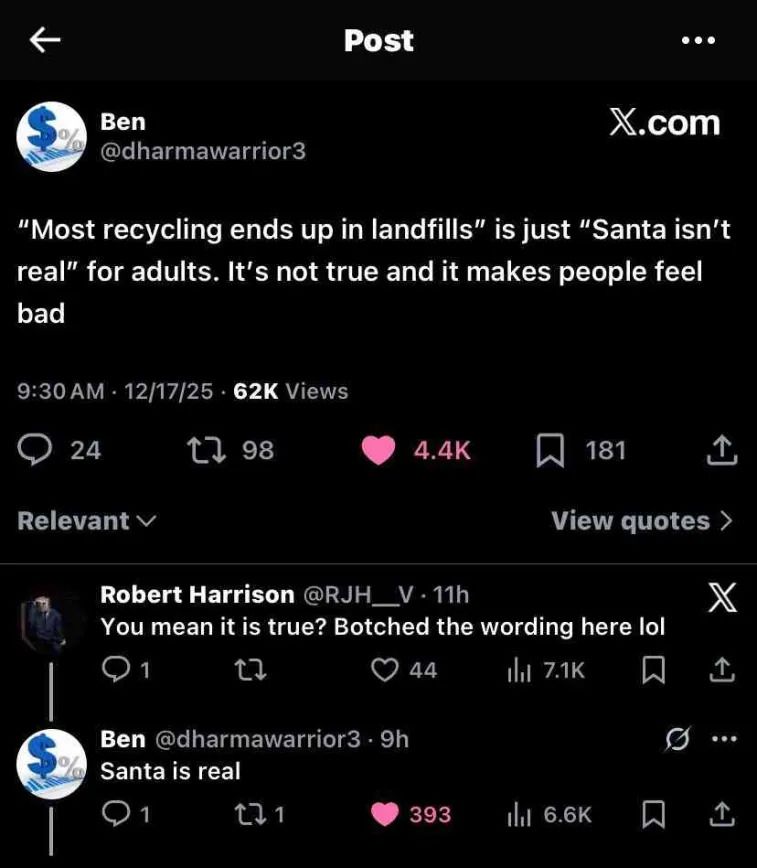This screenshot has width=757, height=868.
Task: Expand quotes with the View quotes chevron
Action: (x=641, y=521)
